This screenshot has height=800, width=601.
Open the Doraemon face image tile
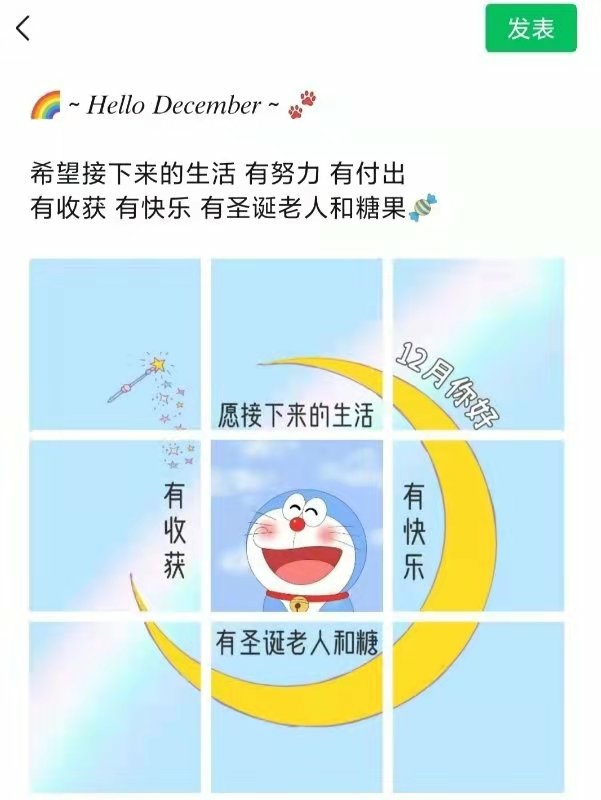point(297,526)
